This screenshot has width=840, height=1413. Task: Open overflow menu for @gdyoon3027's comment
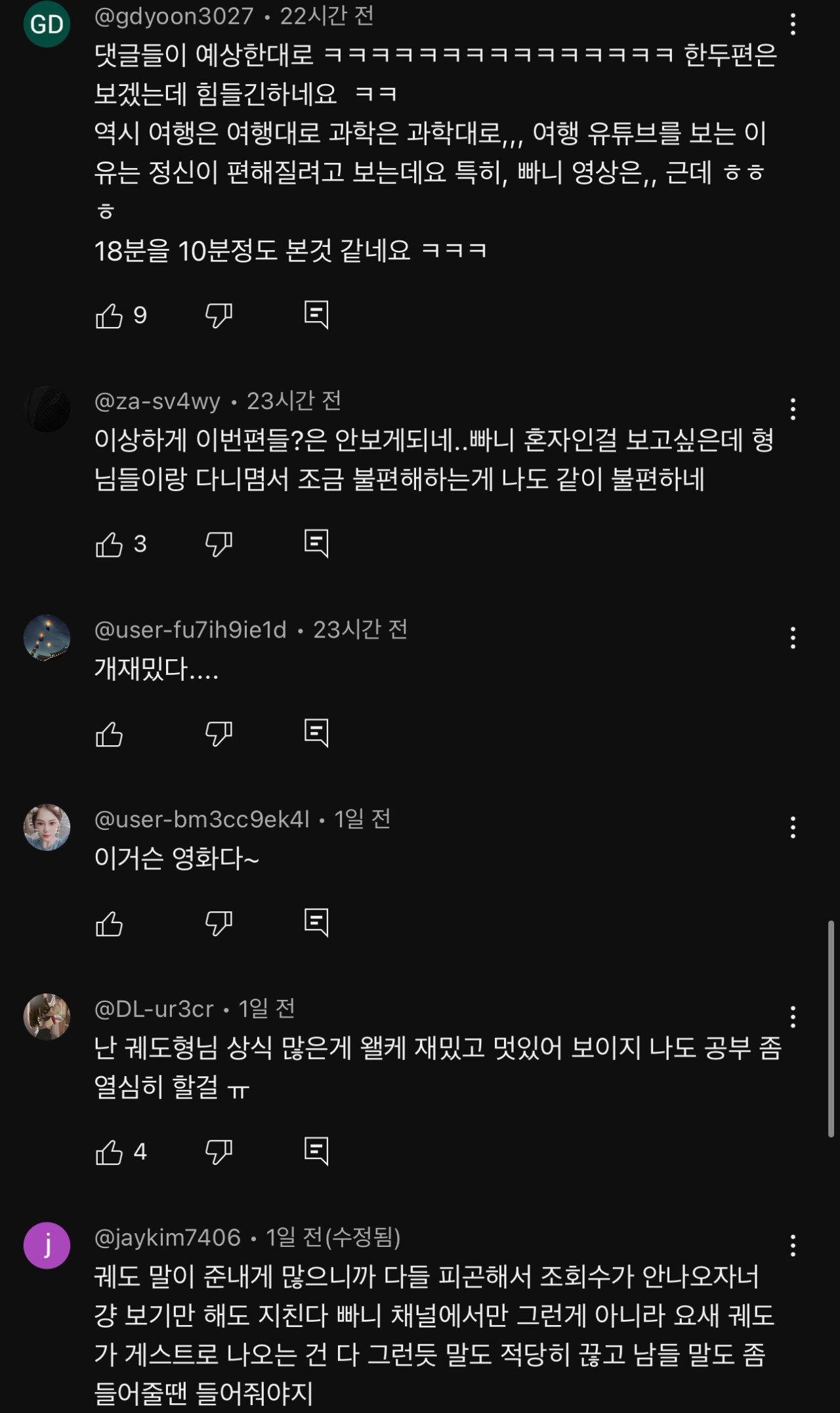[793, 25]
